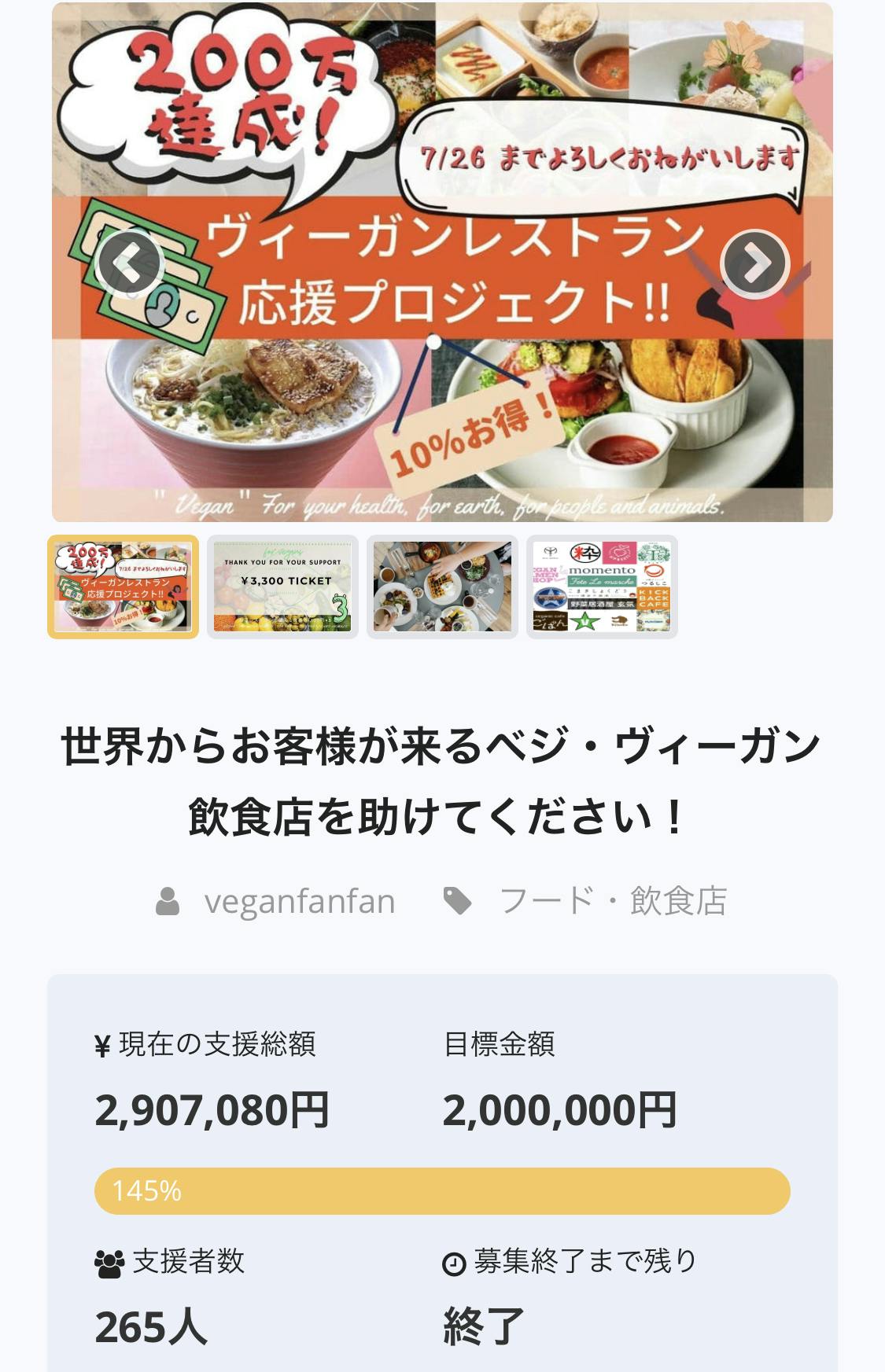Select the restaurant logos thumbnail

click(602, 587)
